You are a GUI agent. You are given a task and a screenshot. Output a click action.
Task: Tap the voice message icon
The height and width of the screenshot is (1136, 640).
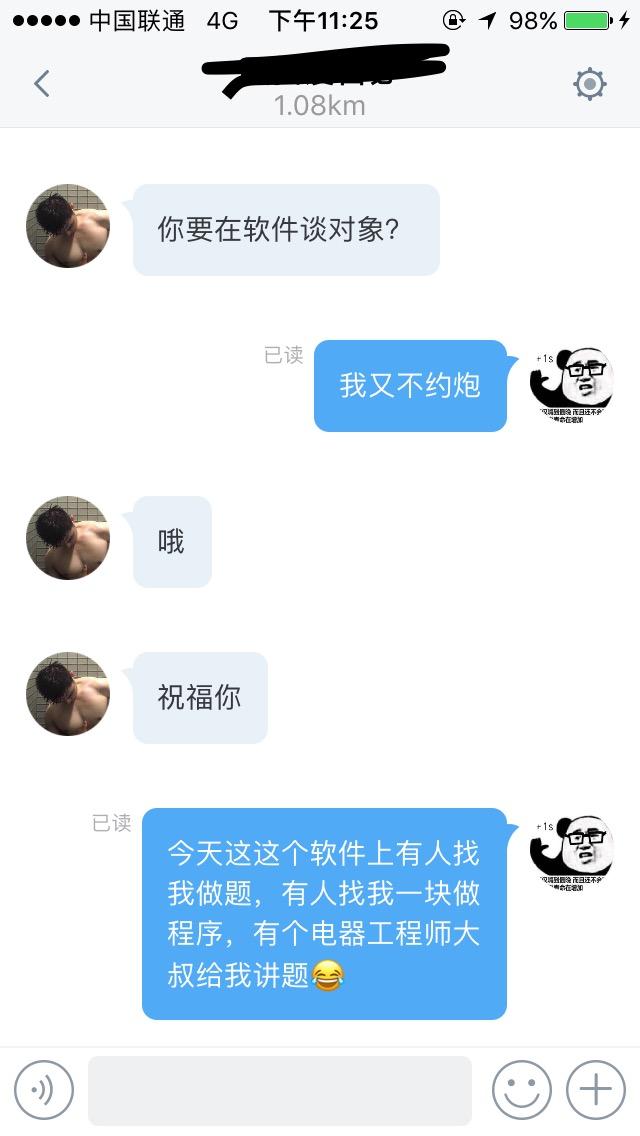point(44,1090)
